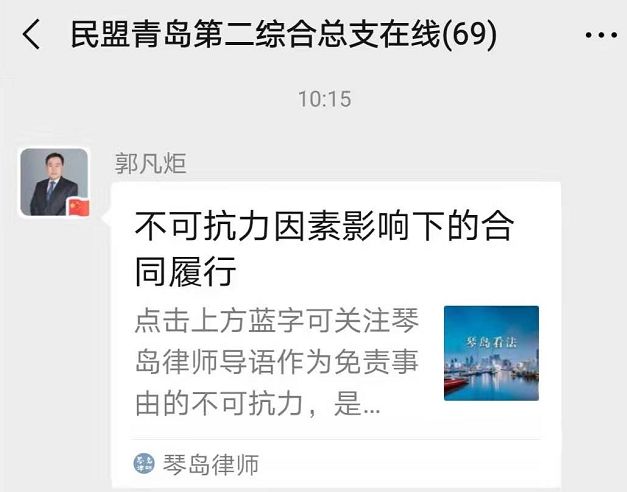Viewport: 627px width, 492px height.
Task: Go back from the group chat
Action: coord(32,36)
